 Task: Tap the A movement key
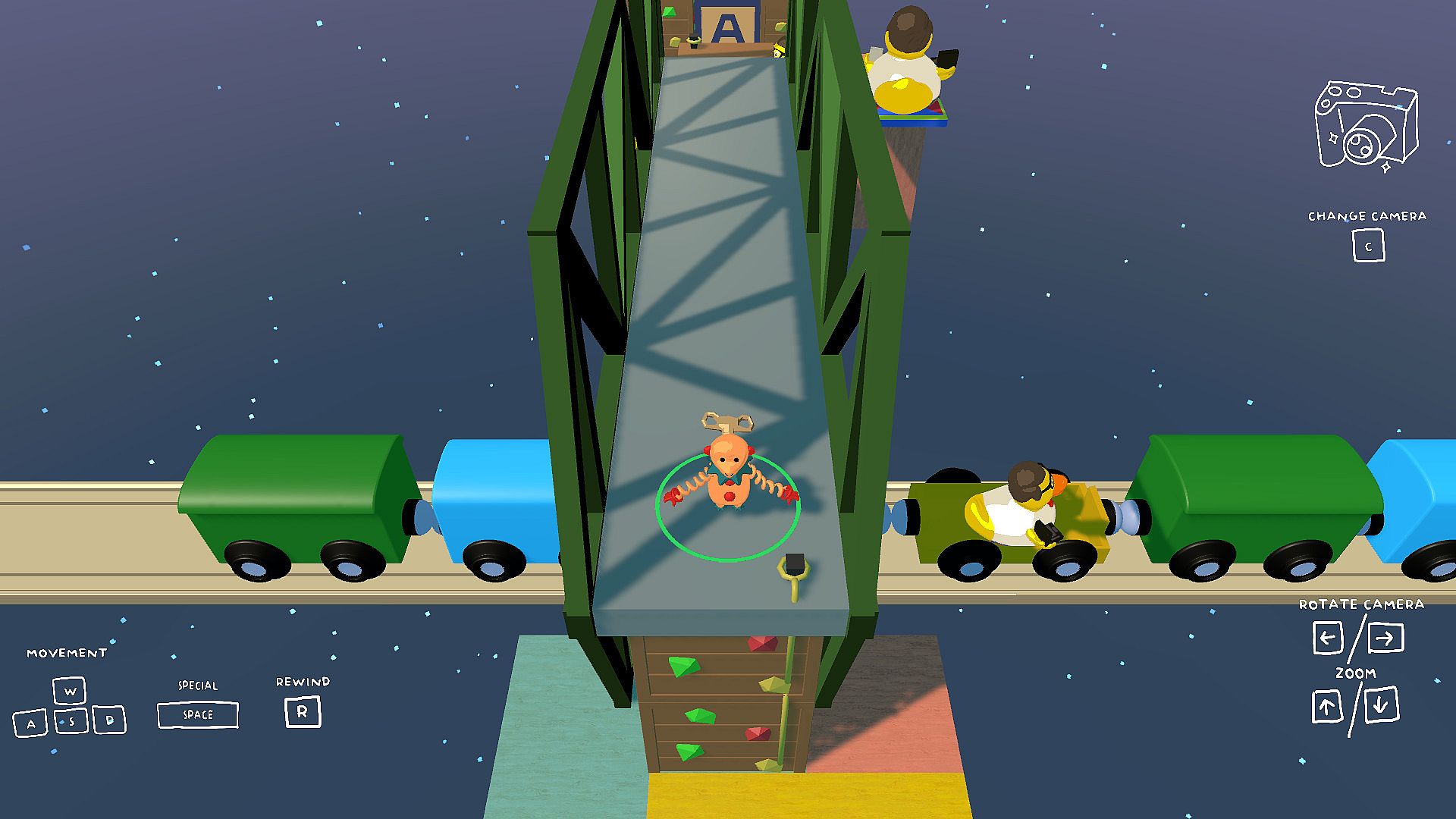(30, 723)
